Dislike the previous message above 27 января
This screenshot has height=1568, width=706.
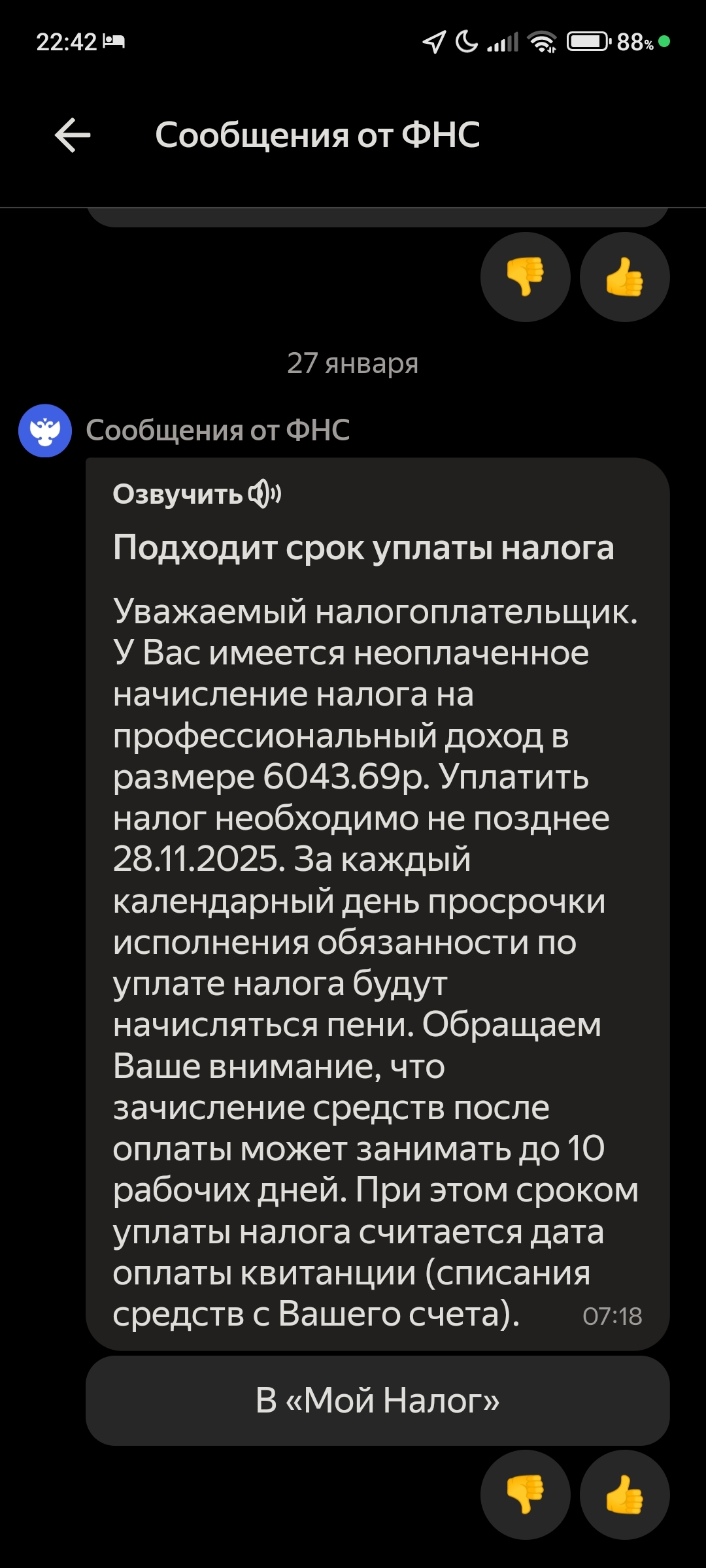pos(525,276)
